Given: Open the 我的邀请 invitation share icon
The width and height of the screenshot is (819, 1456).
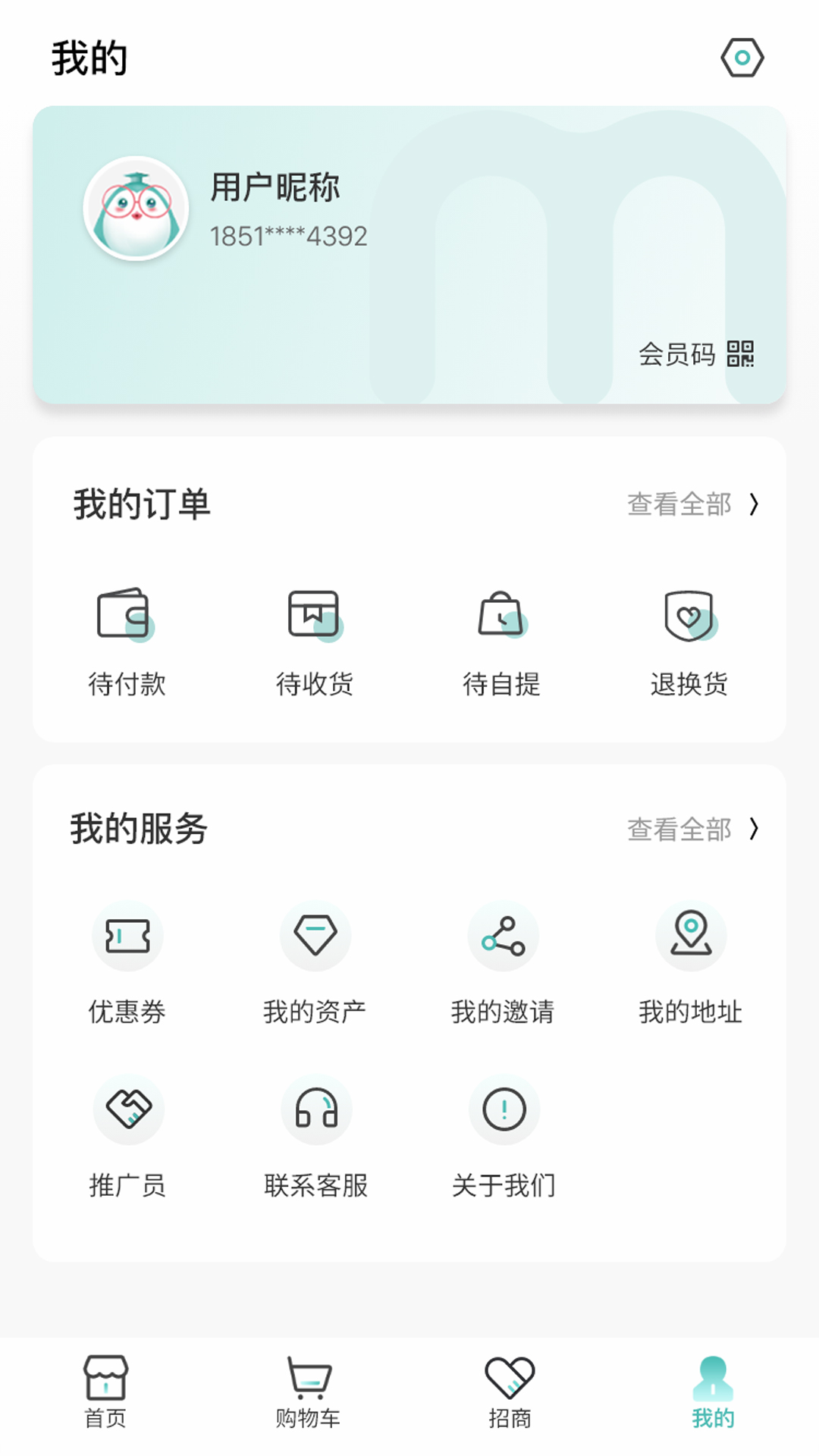Looking at the screenshot, I should pos(502,936).
